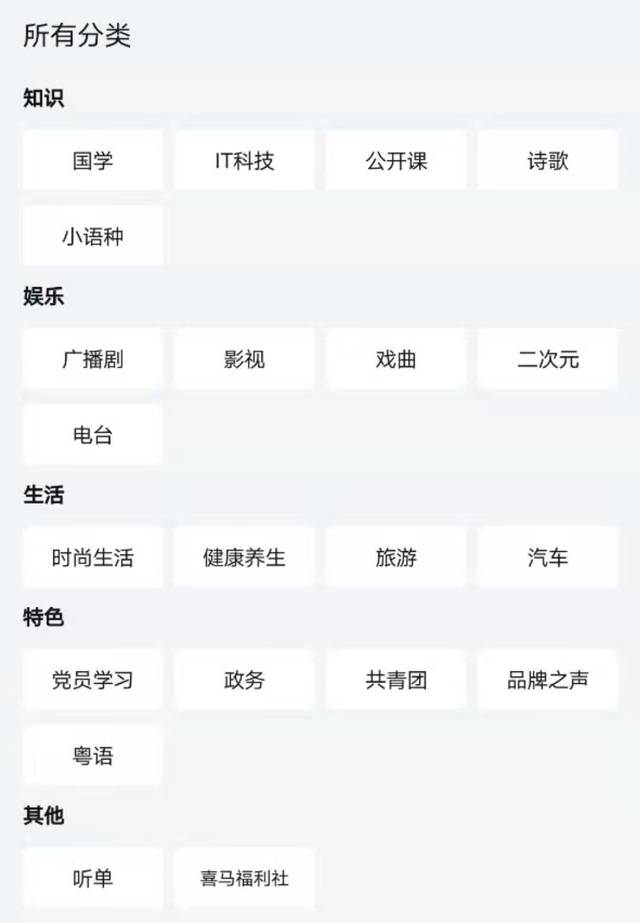Open the 政务 category

(244, 680)
